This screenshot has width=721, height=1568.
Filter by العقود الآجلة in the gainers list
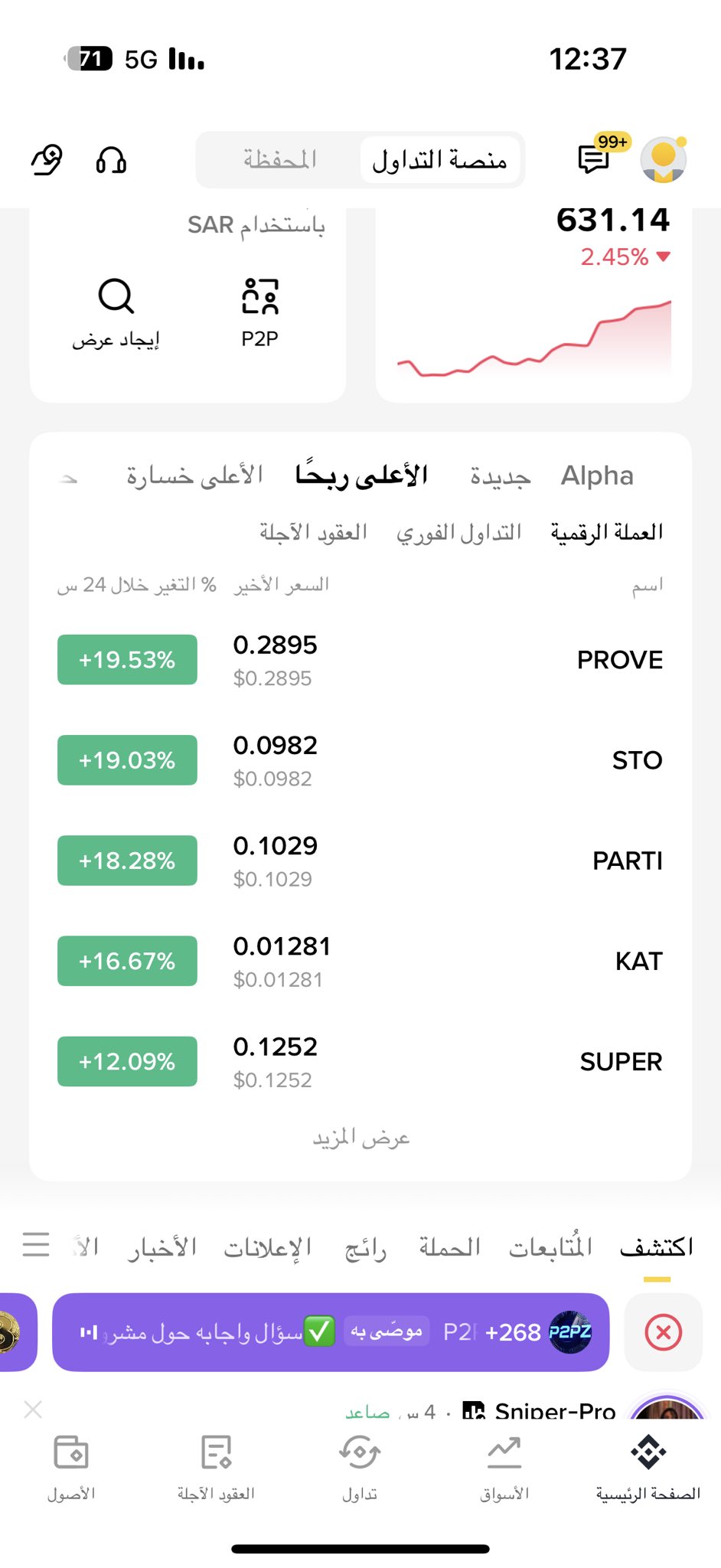[313, 532]
